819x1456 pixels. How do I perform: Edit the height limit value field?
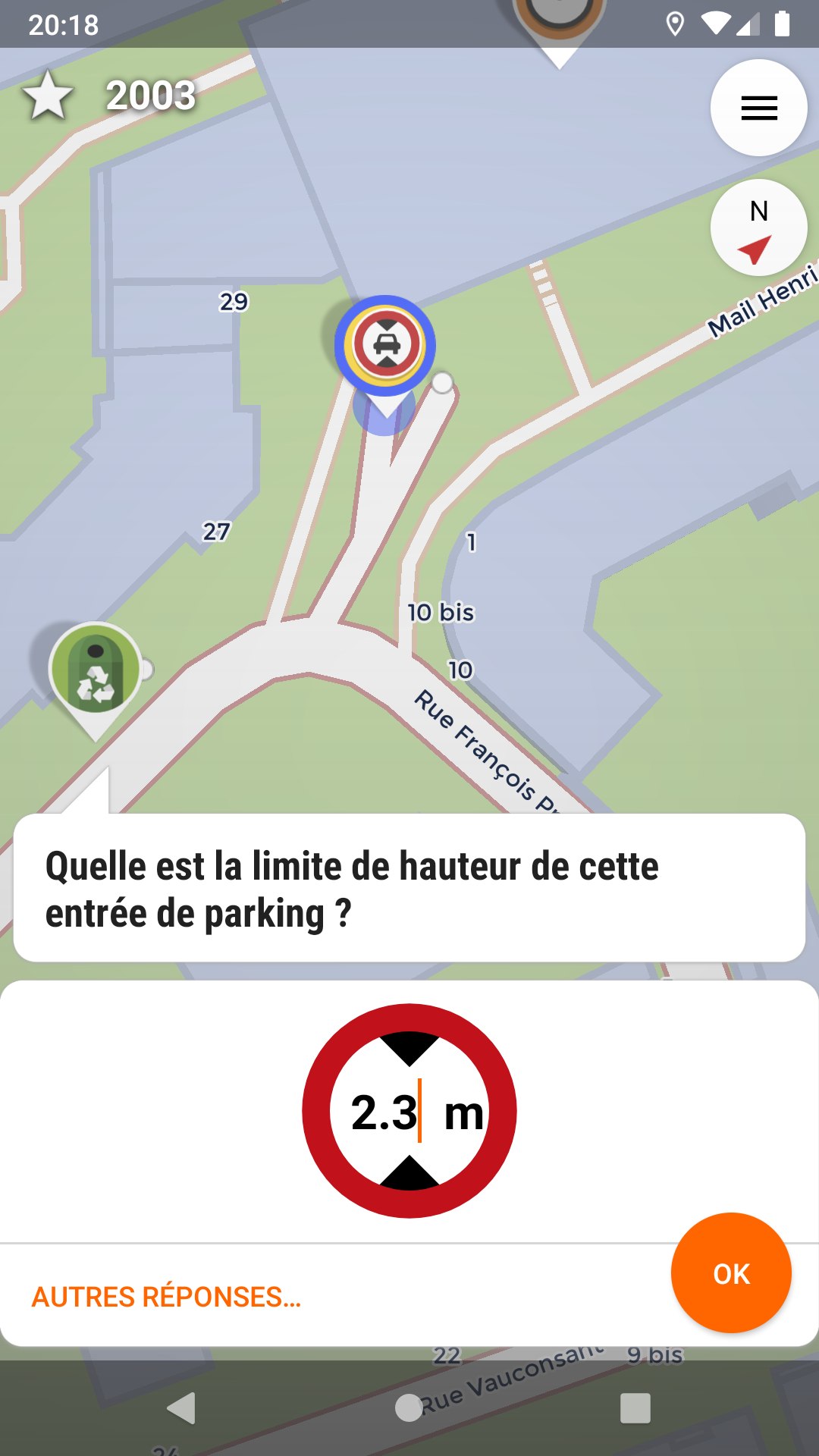click(x=385, y=1112)
